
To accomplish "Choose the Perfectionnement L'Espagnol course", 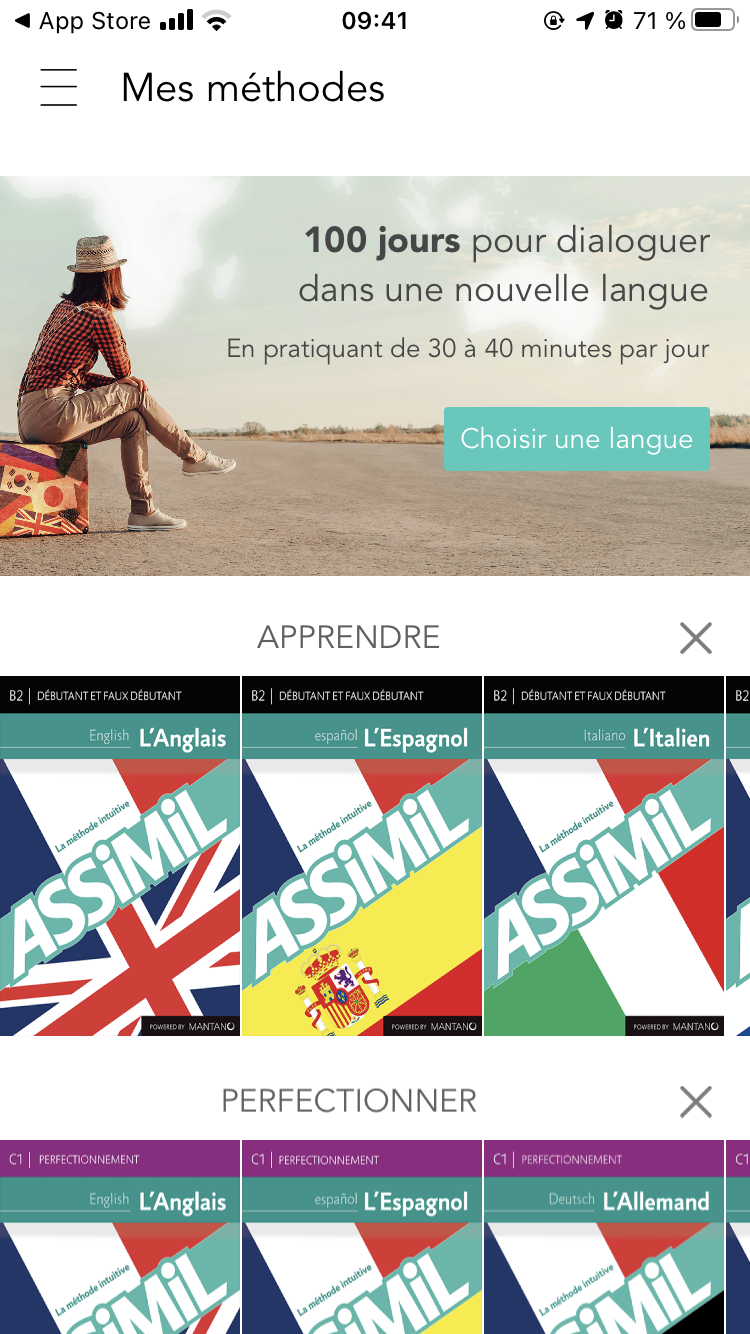I will [x=362, y=1240].
